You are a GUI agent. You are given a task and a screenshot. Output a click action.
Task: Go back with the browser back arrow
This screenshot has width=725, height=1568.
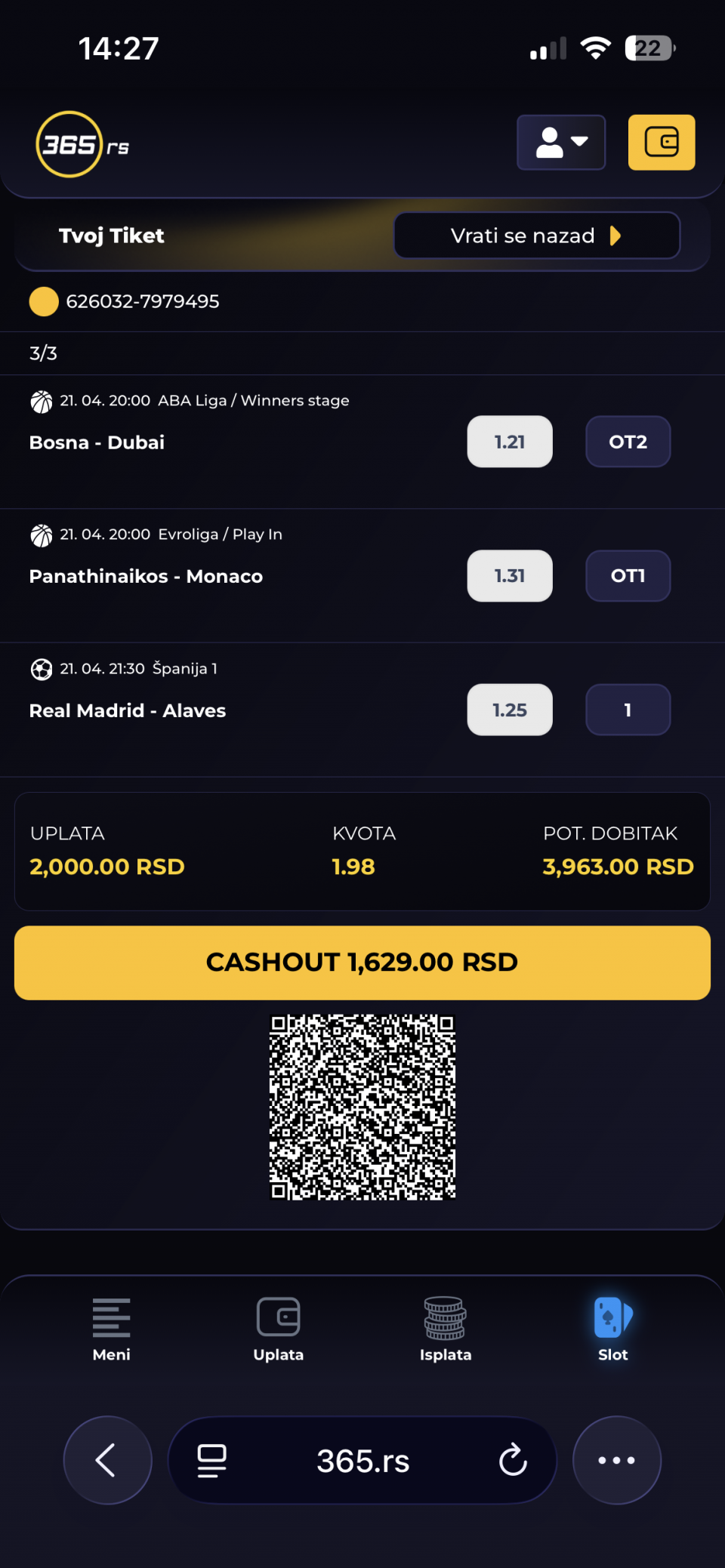(x=107, y=1460)
